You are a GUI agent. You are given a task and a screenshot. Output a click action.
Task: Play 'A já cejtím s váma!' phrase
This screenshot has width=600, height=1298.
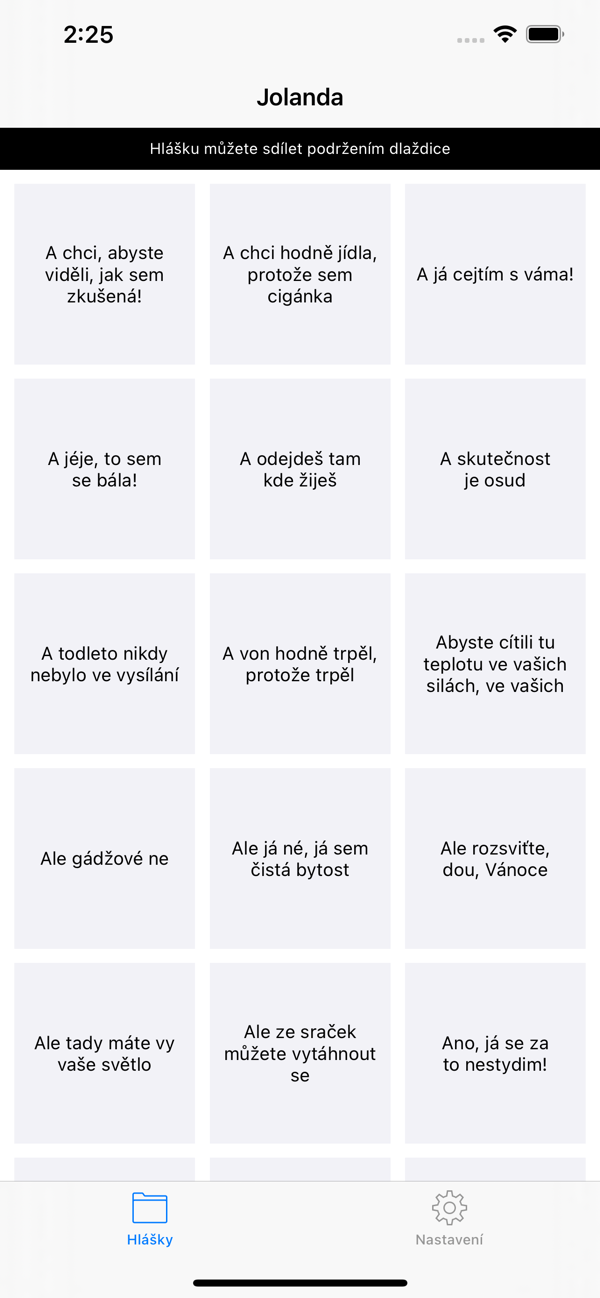point(495,274)
